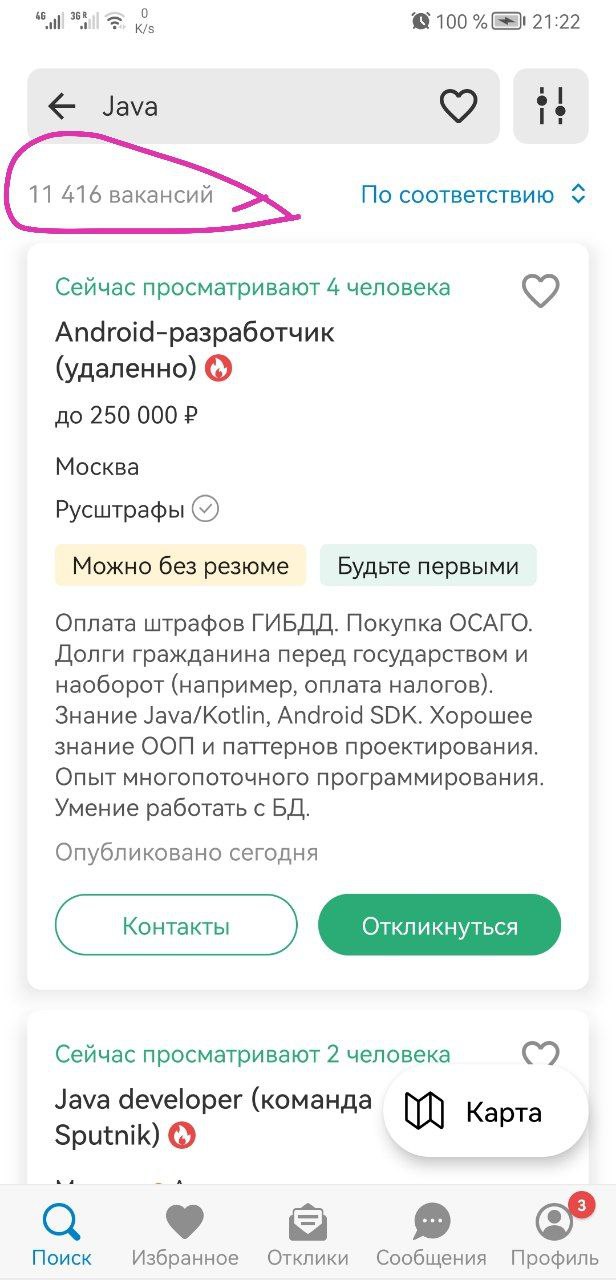Open the Профиль tab
Image resolution: width=616 pixels, height=1280 pixels.
pyautogui.click(x=554, y=1235)
